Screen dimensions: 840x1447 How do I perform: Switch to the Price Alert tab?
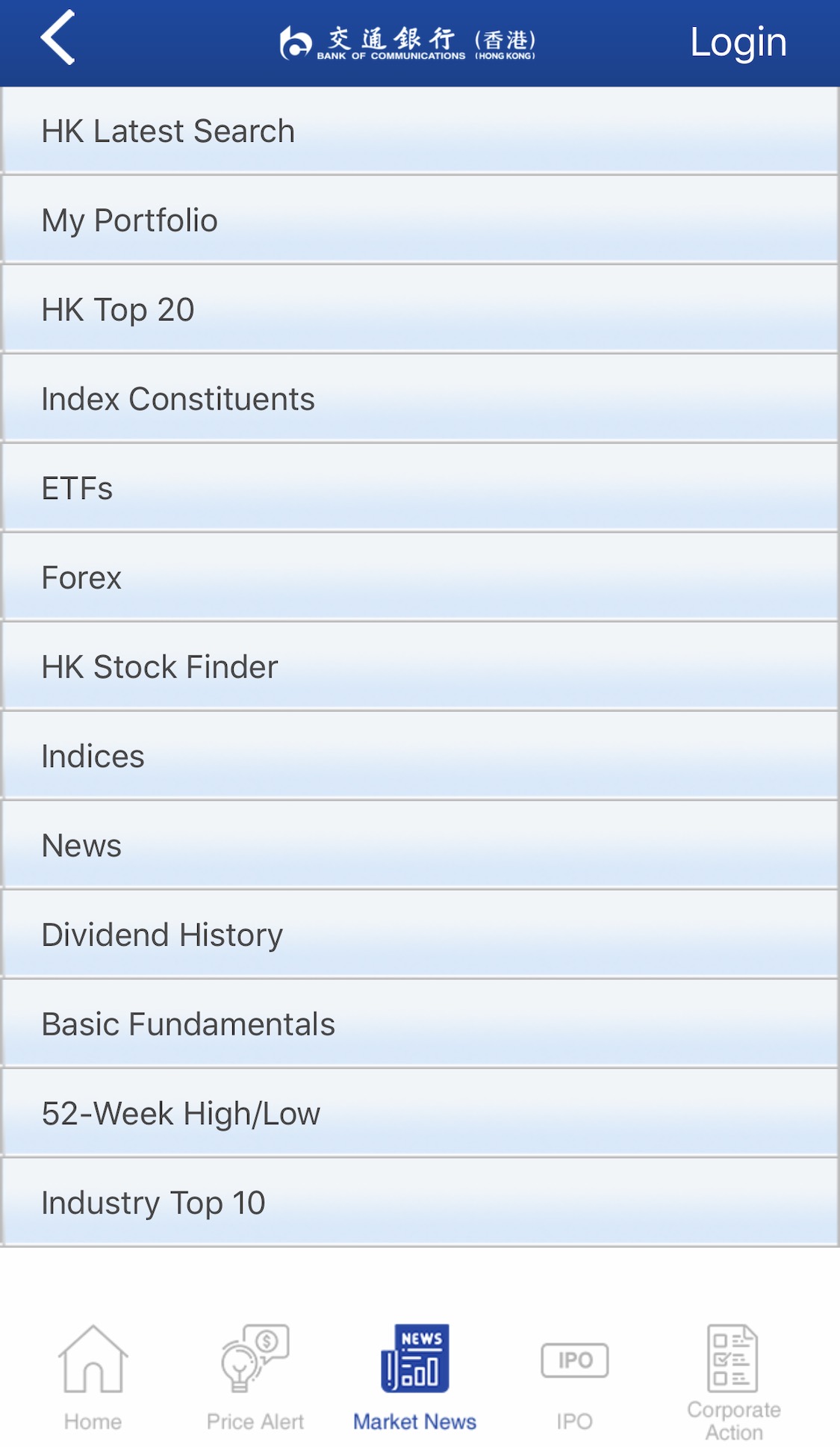pos(255,1378)
